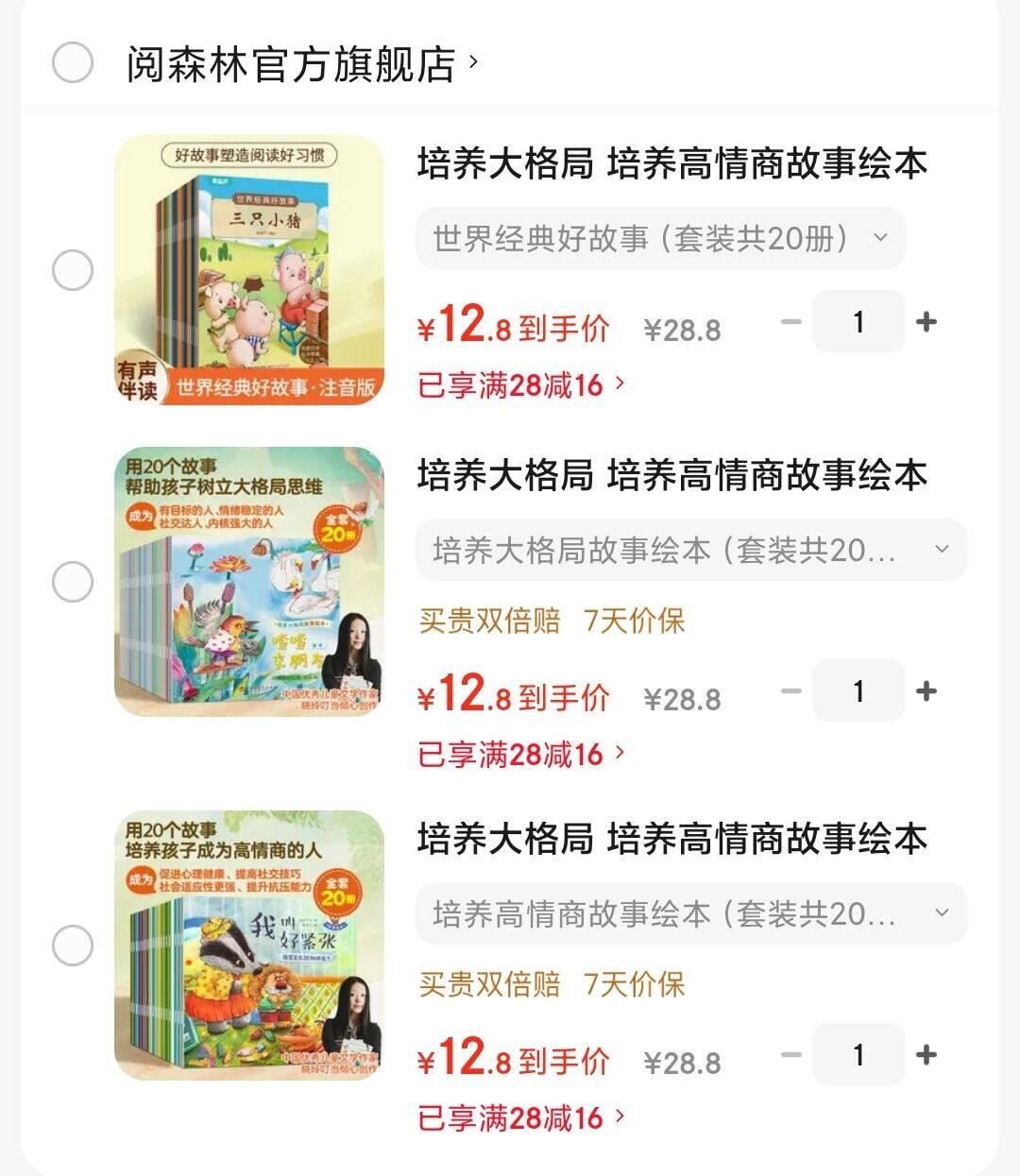Open the 培养大格局故事绘本 SKU dropdown
Image resolution: width=1020 pixels, height=1176 pixels.
point(689,550)
